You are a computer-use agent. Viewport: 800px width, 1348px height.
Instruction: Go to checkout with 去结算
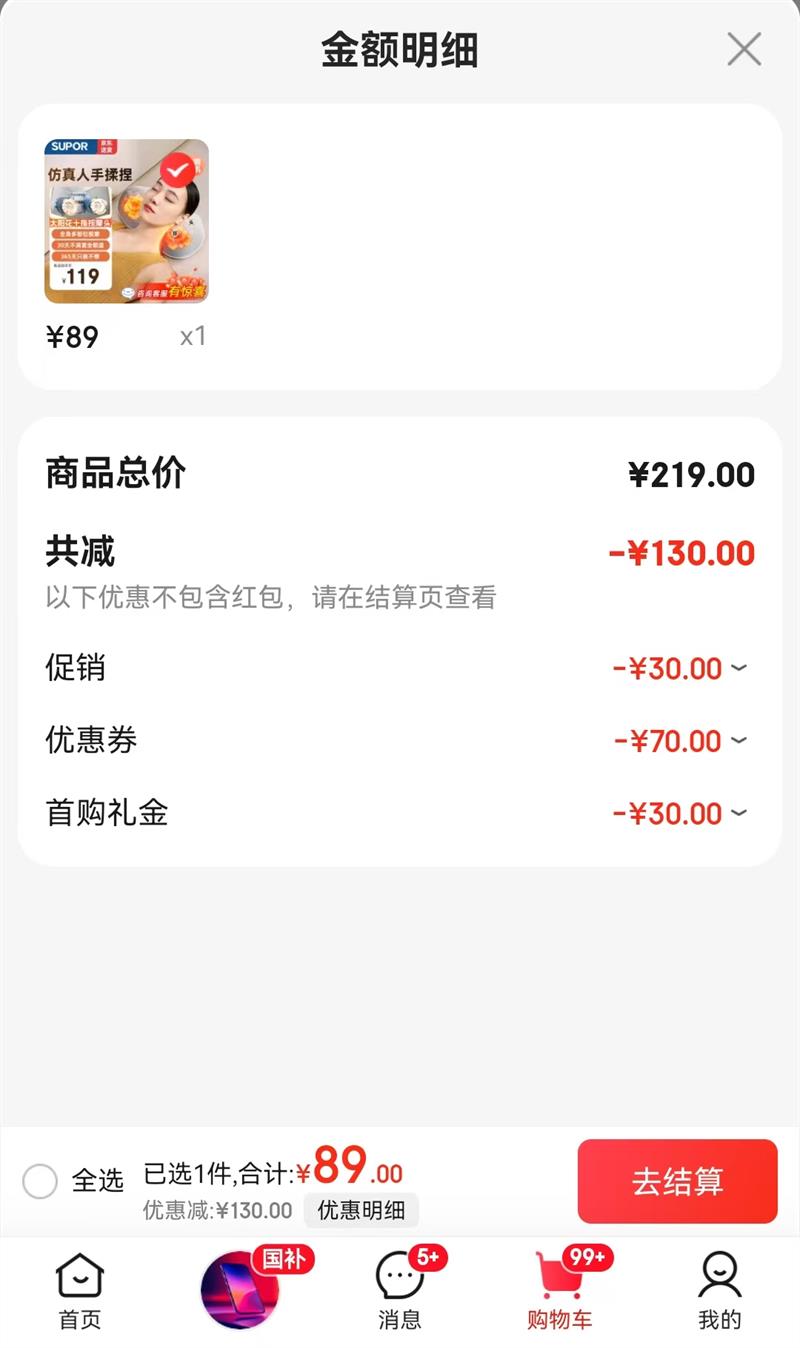(677, 1181)
